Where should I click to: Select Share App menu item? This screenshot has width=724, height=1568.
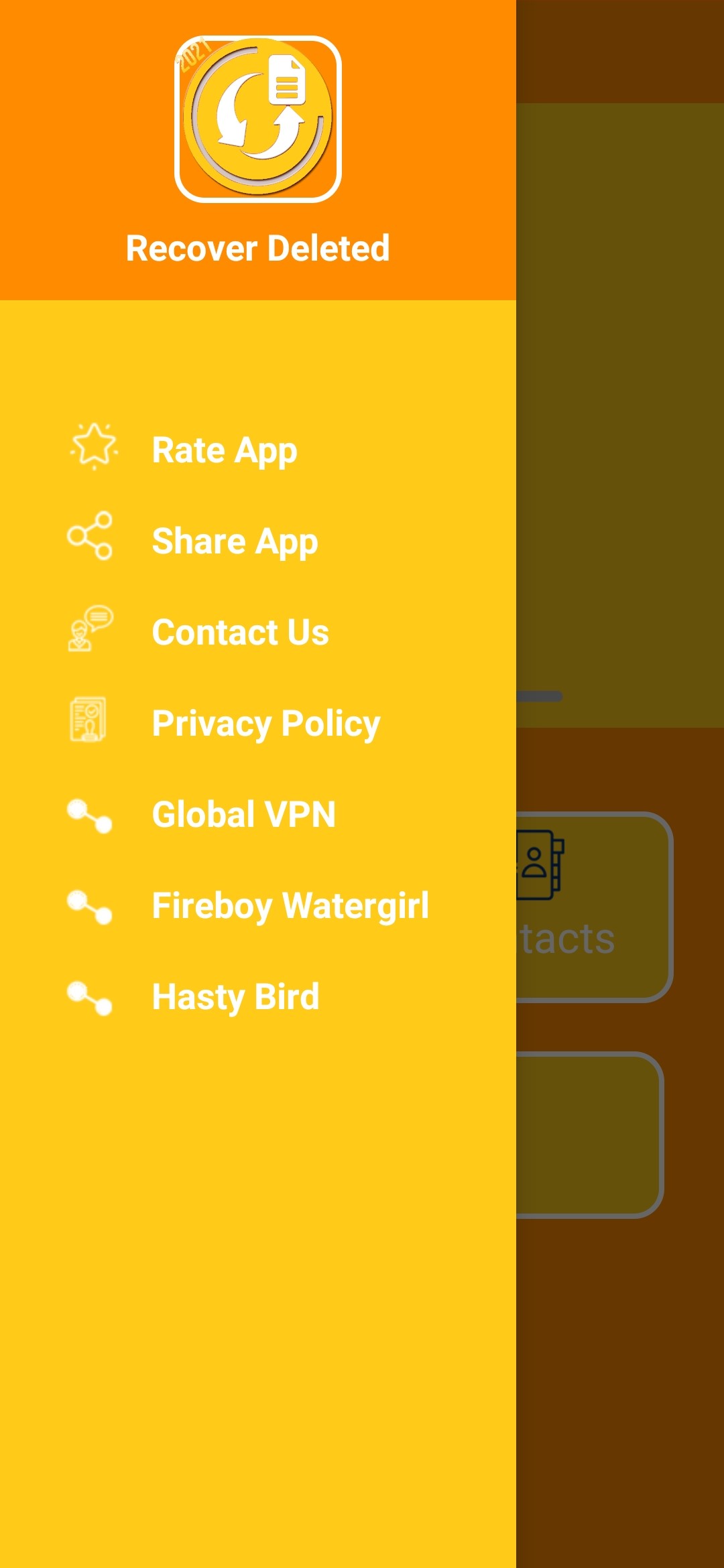[258, 541]
